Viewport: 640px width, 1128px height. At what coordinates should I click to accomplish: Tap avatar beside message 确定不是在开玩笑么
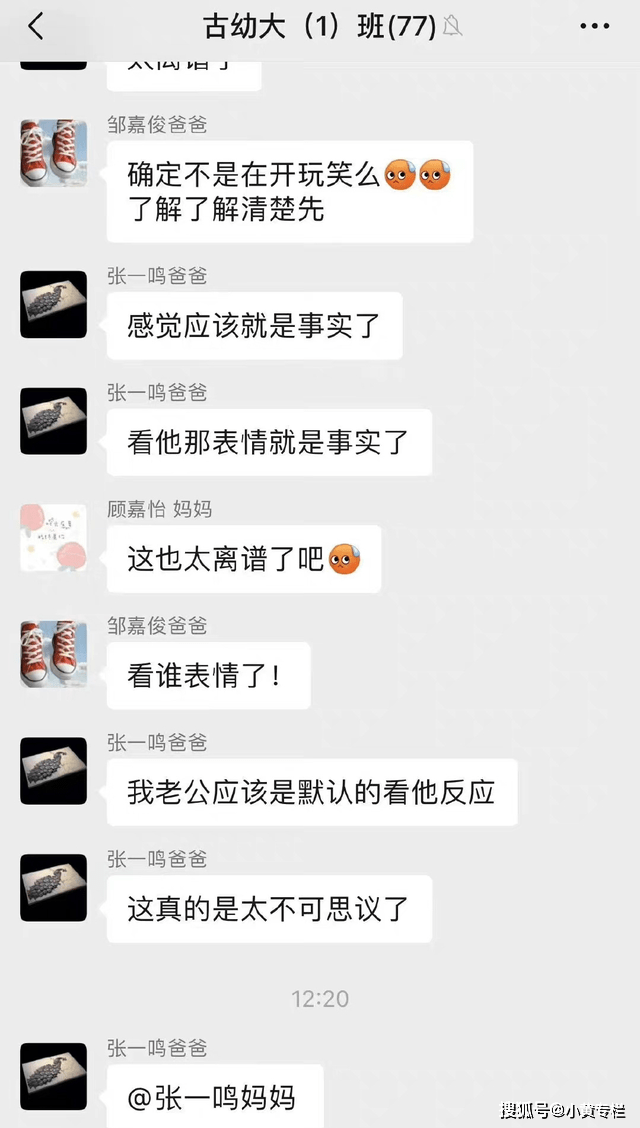tap(53, 153)
